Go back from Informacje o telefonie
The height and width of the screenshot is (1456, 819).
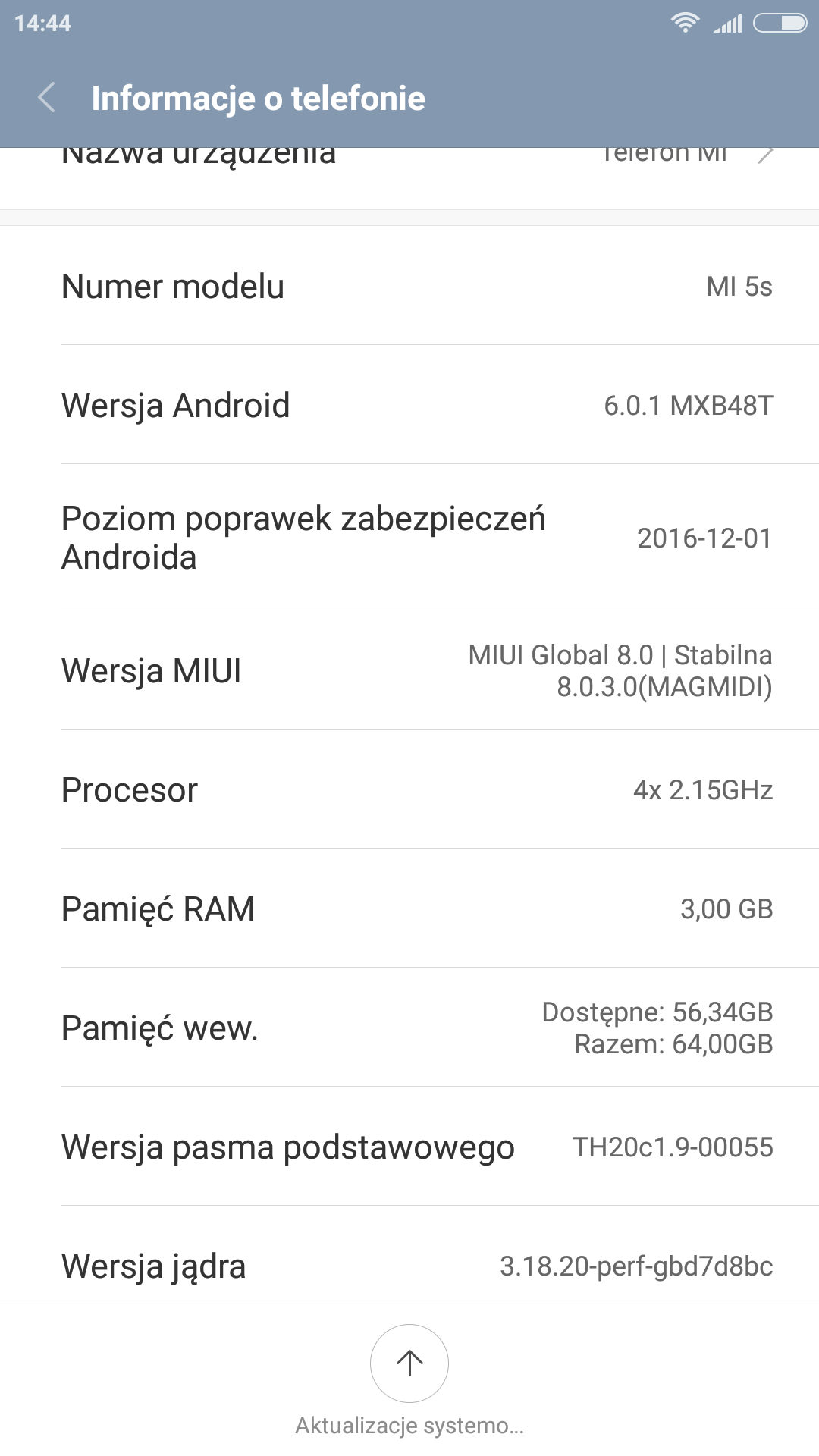(x=47, y=98)
